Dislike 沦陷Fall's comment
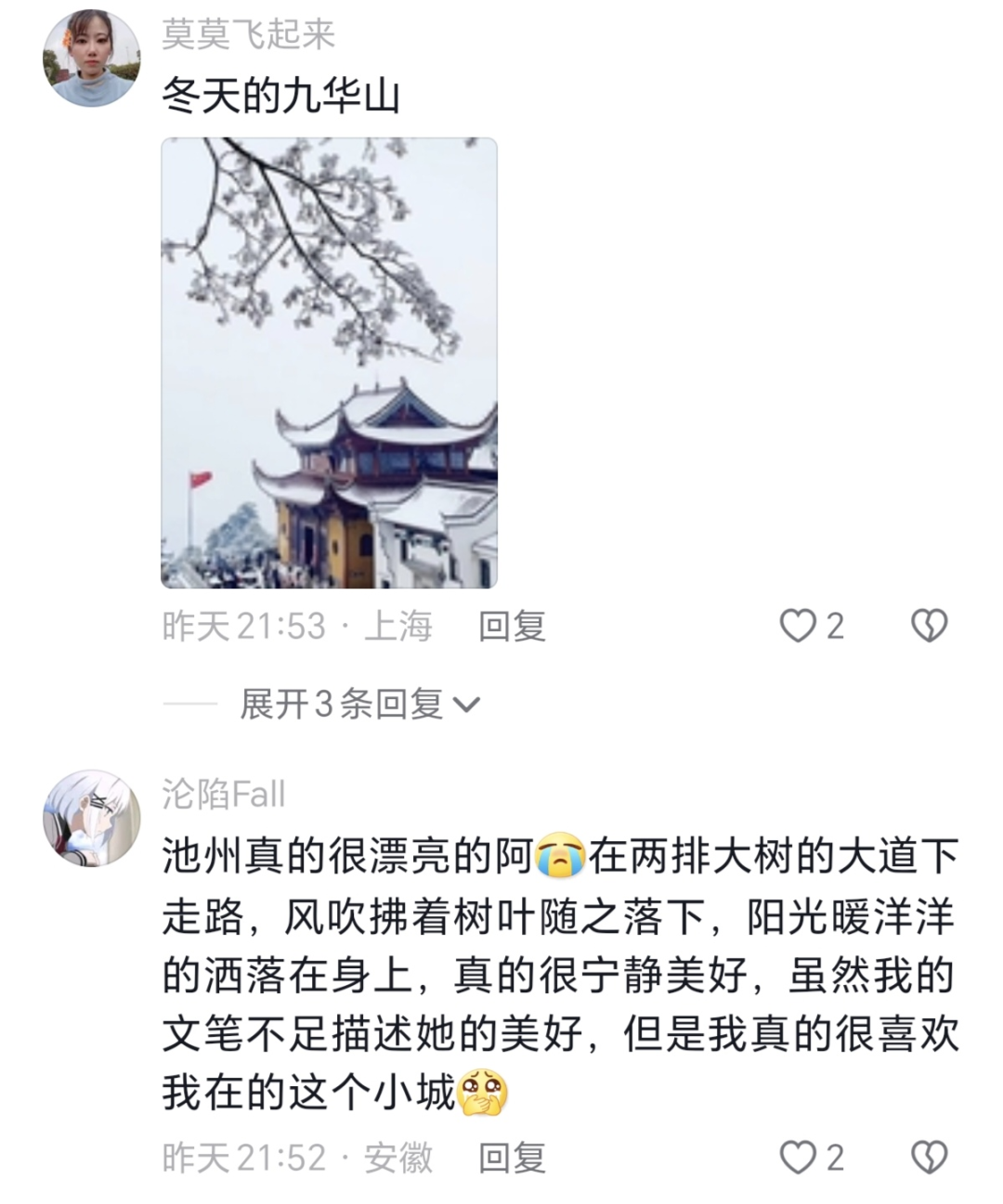The width and height of the screenshot is (1003, 1204). pyautogui.click(x=929, y=1158)
